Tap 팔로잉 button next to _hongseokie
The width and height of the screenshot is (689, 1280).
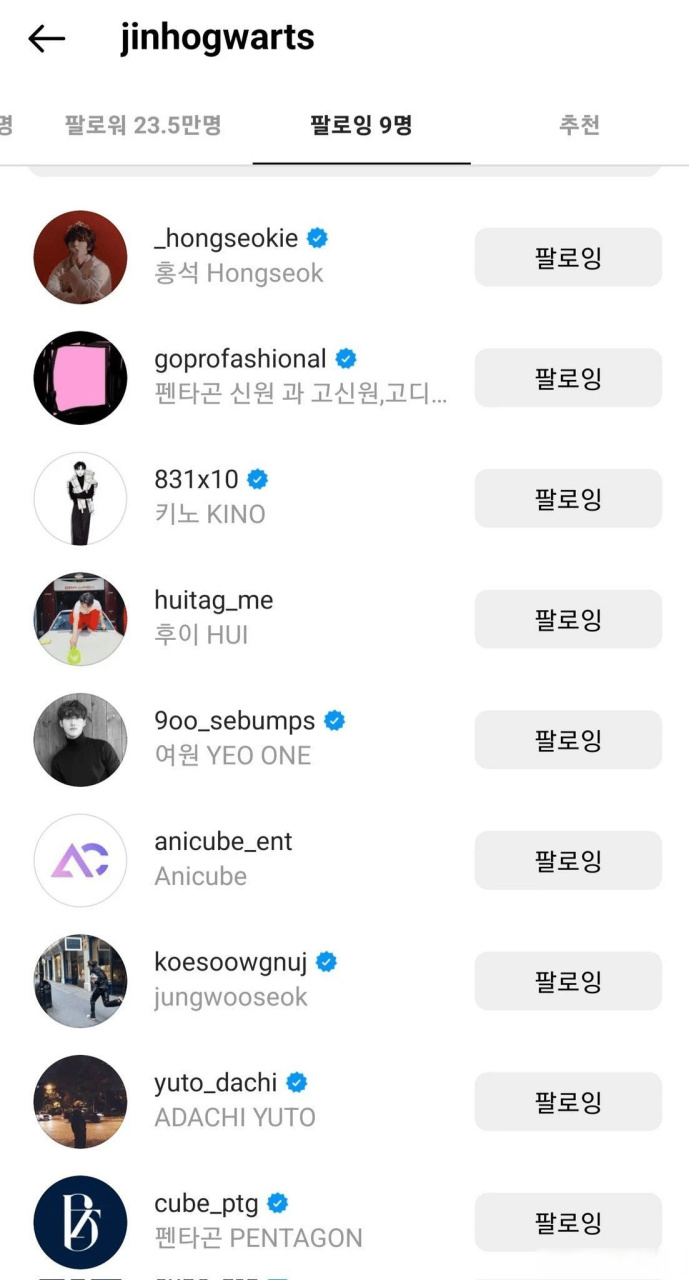(567, 257)
